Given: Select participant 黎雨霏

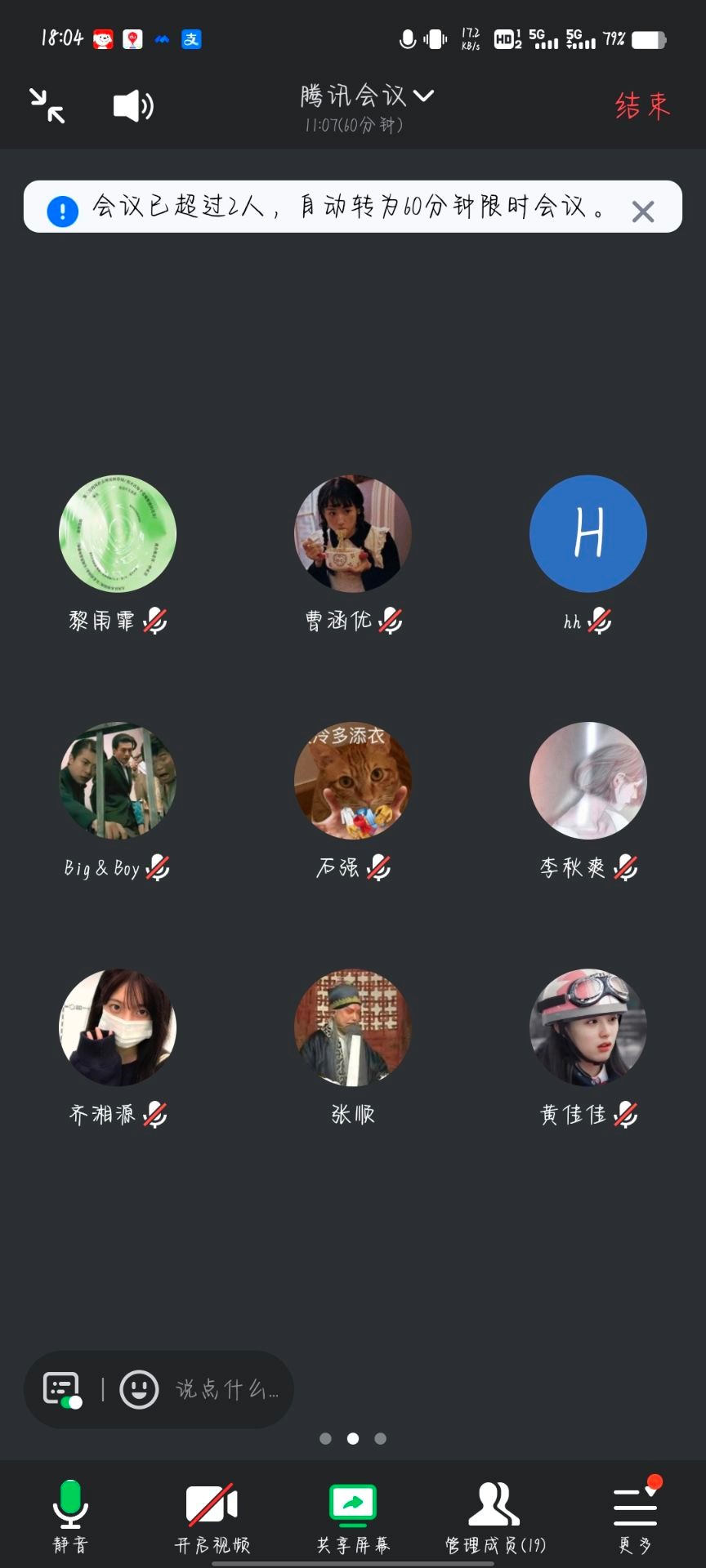Looking at the screenshot, I should (118, 534).
